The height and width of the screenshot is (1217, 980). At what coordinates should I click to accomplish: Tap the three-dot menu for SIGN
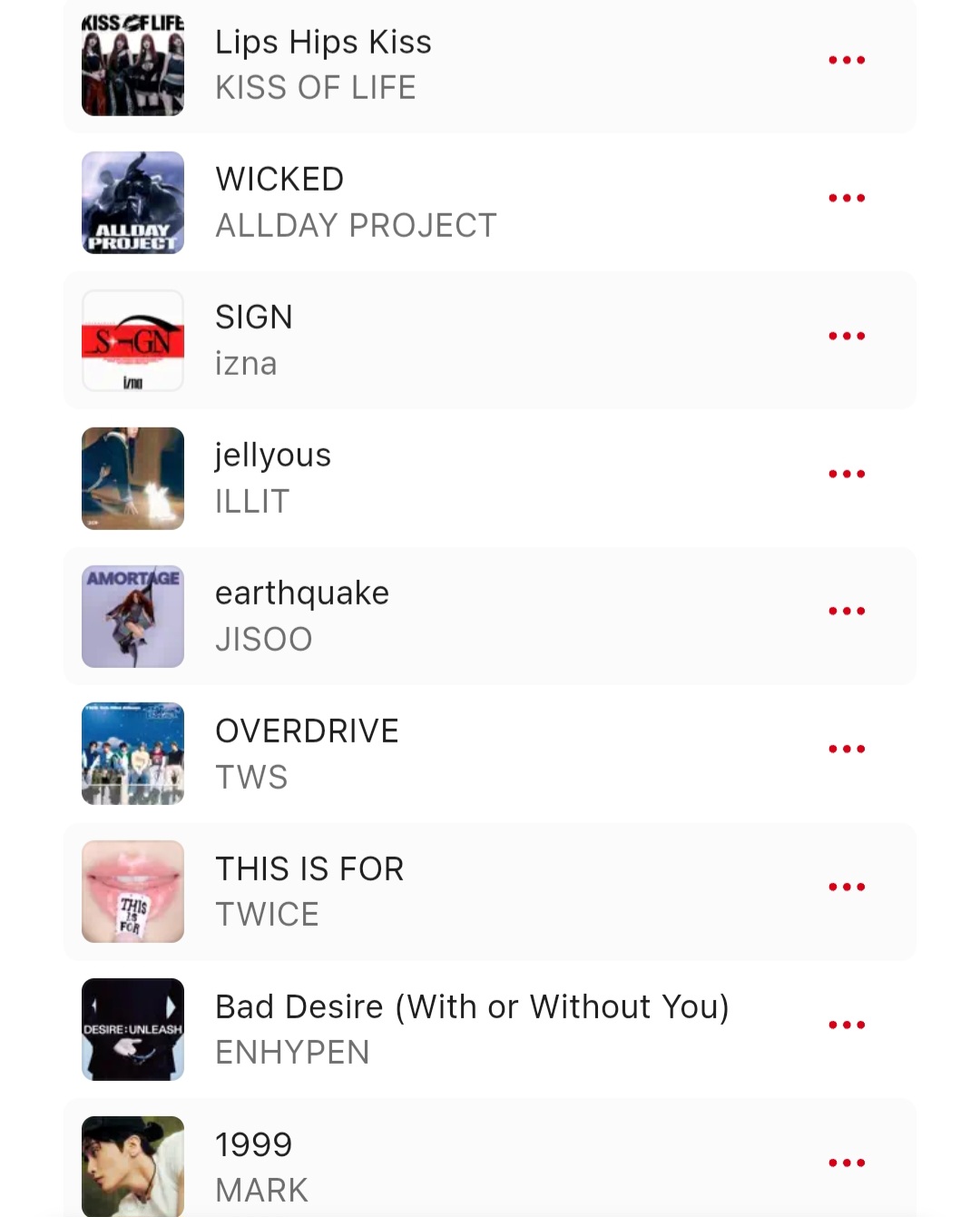847,336
